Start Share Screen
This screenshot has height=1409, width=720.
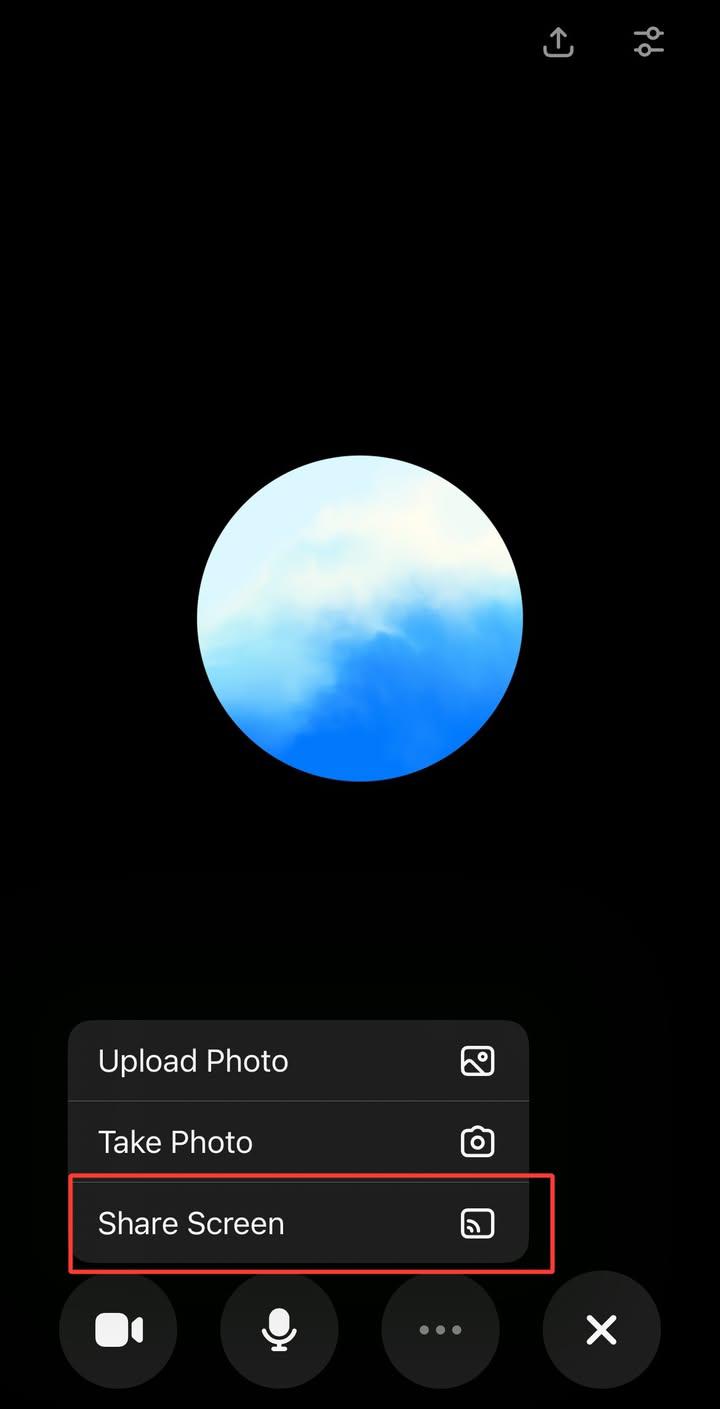coord(297,1223)
